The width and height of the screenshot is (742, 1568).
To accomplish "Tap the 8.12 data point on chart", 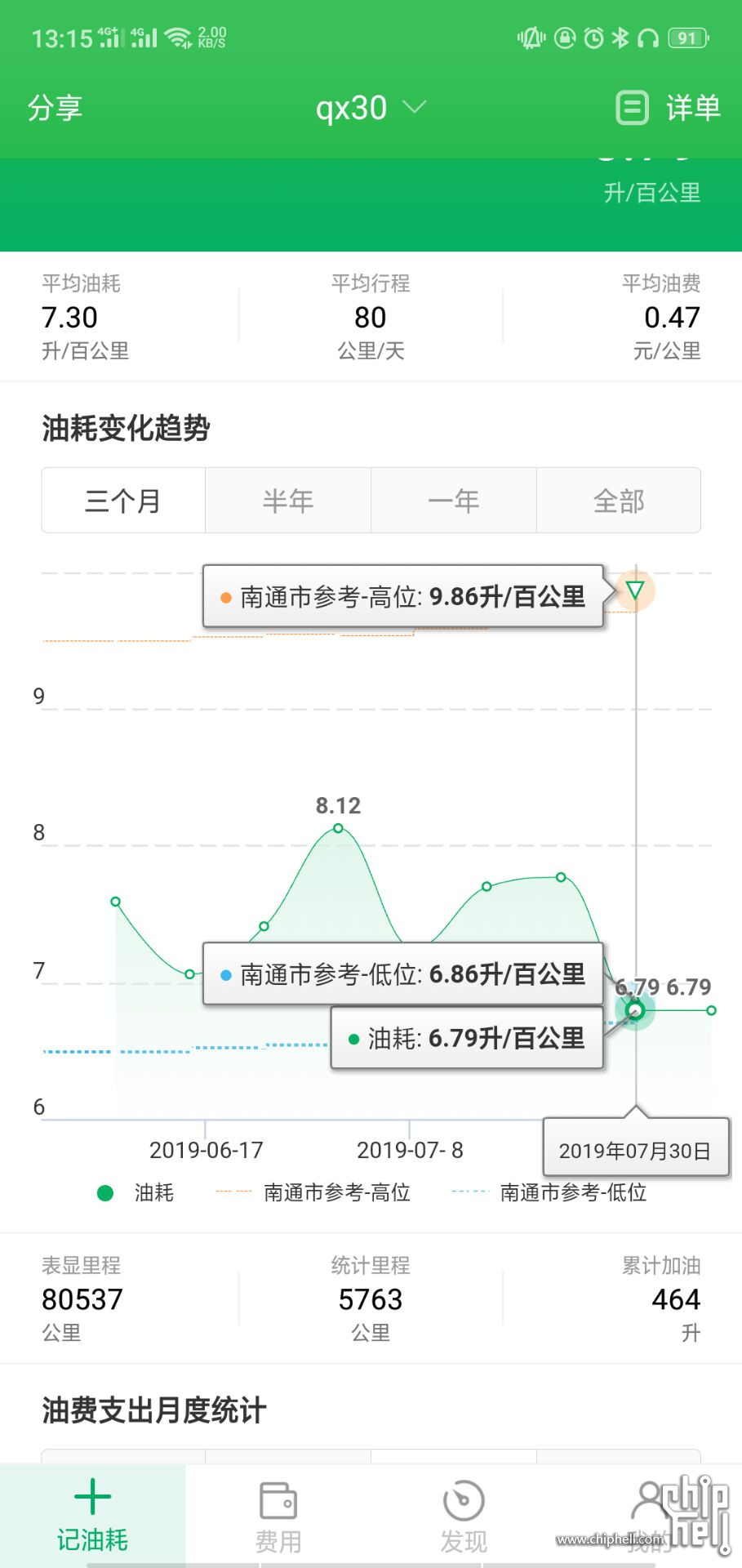I will 338,828.
